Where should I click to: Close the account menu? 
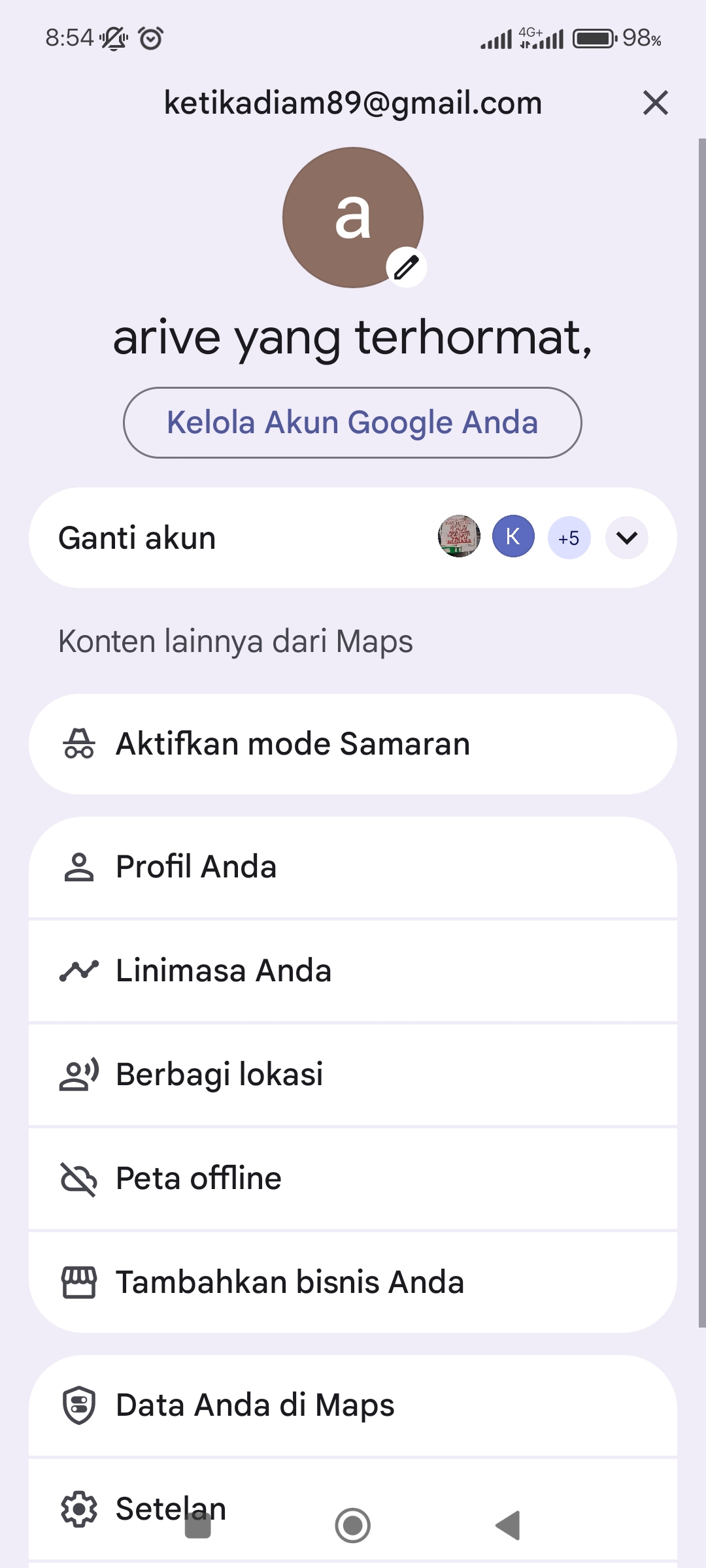click(x=655, y=103)
